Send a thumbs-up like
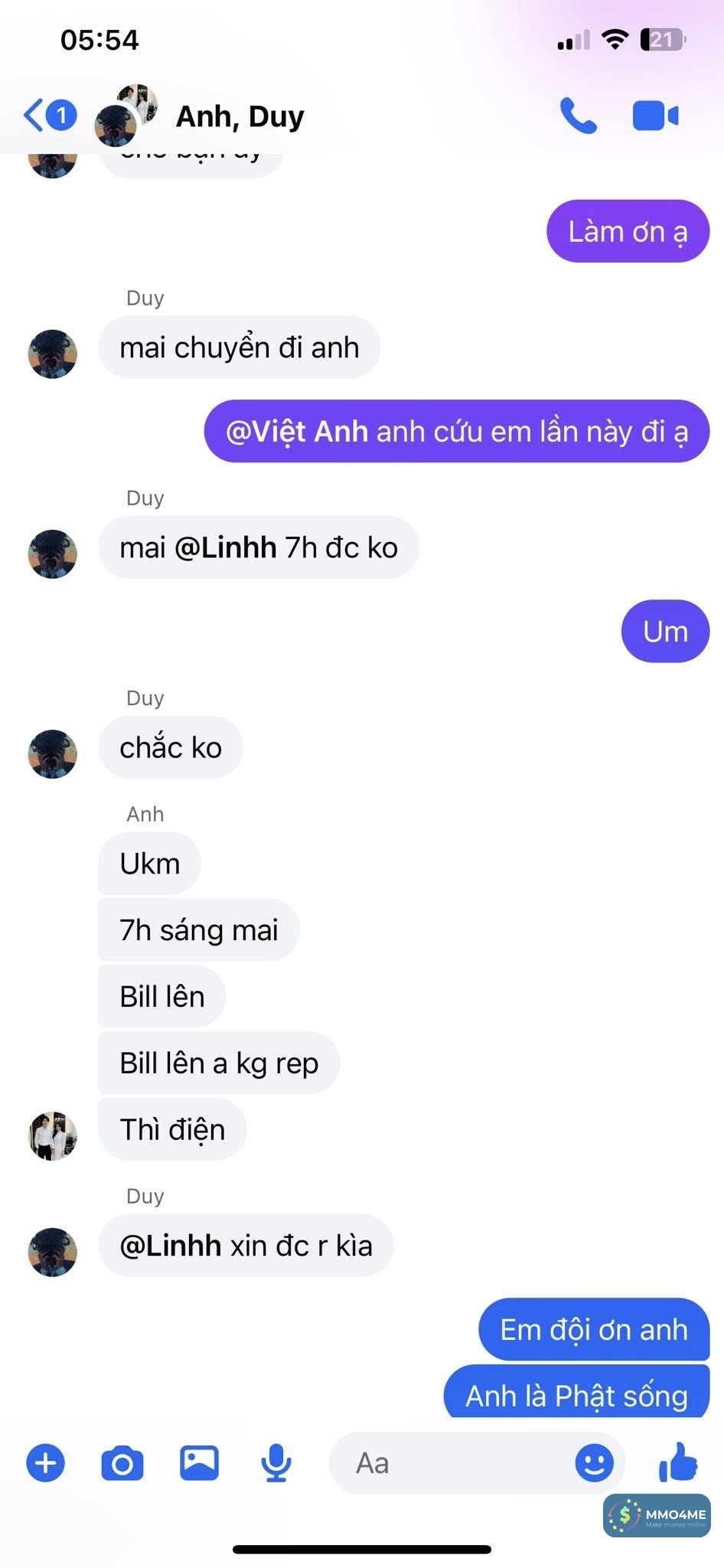 click(x=678, y=1462)
